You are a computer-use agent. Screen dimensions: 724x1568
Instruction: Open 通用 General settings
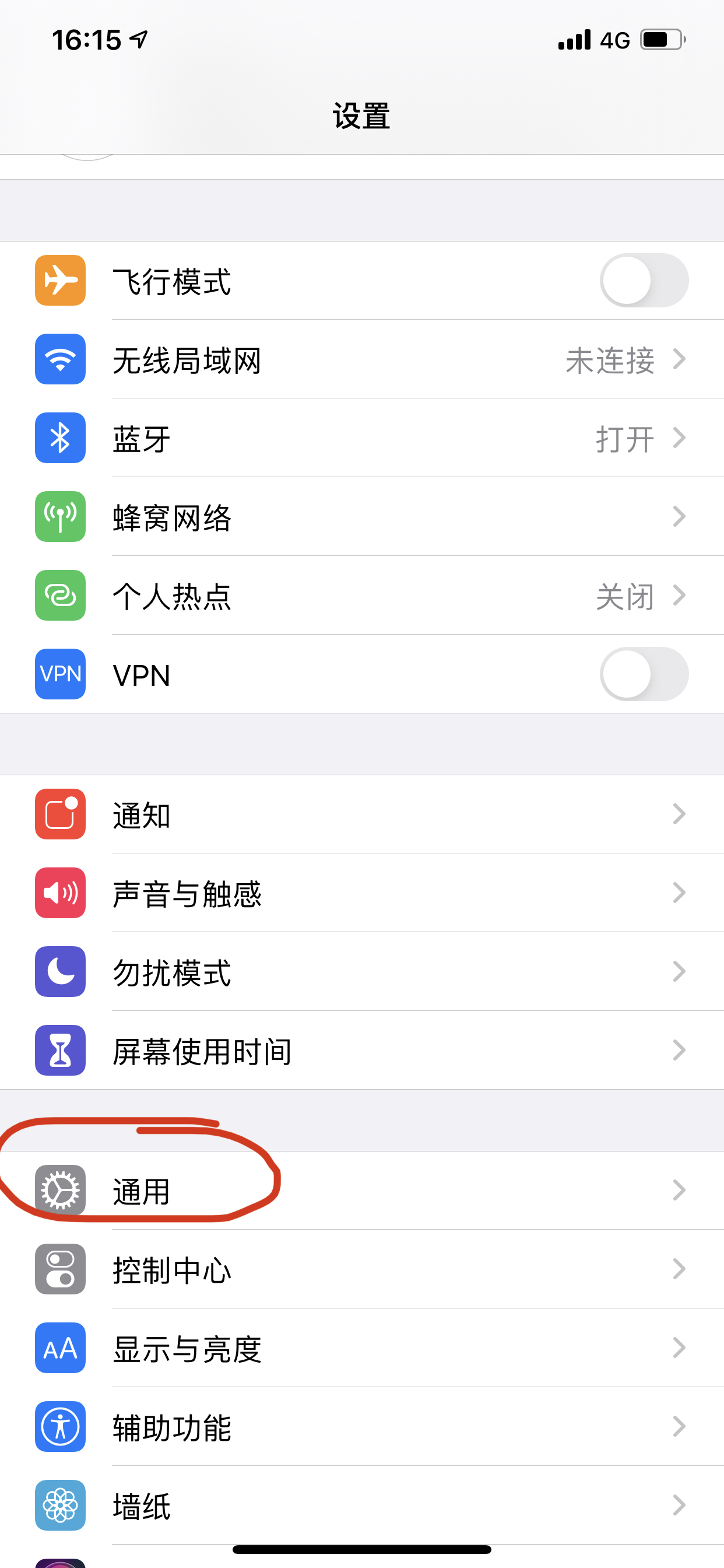point(361,1191)
